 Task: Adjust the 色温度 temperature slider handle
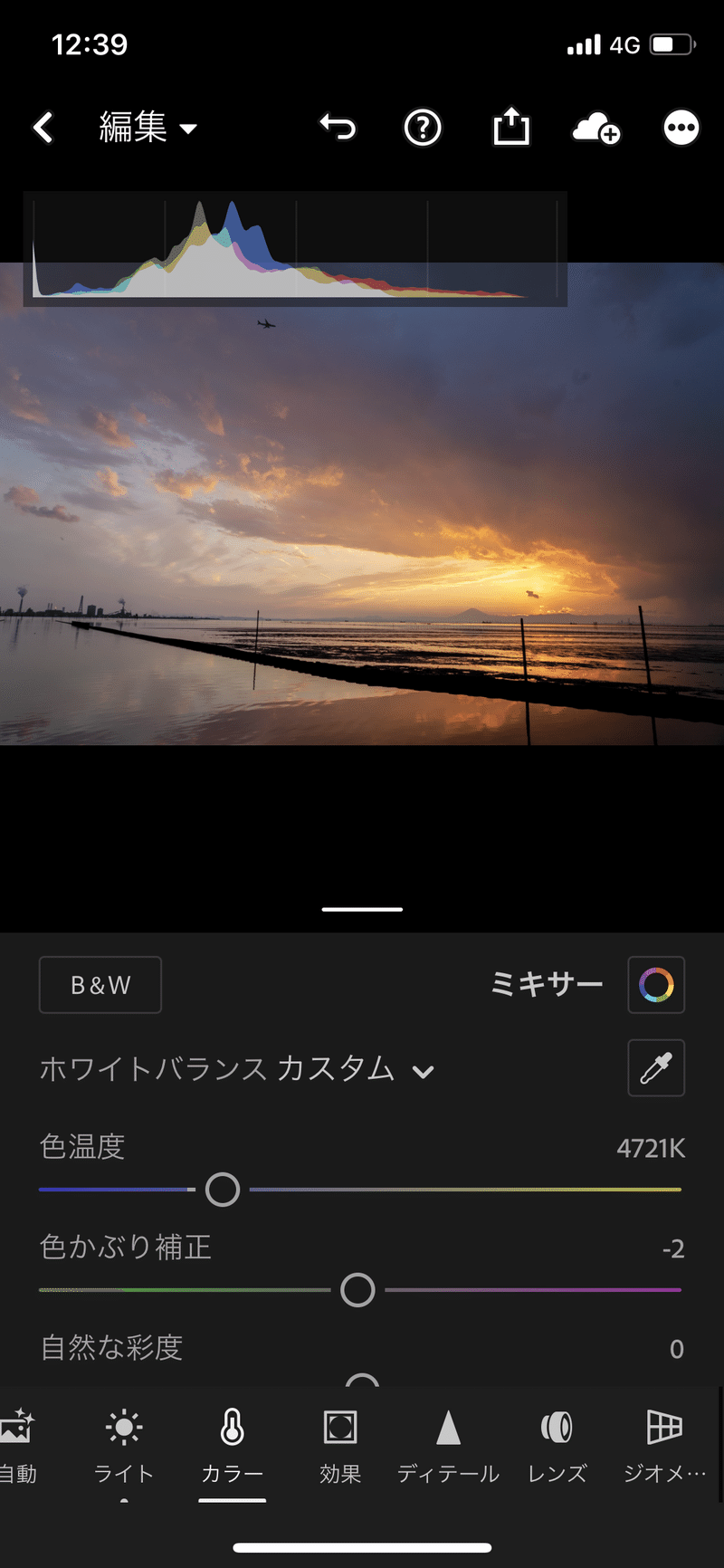tap(222, 1190)
